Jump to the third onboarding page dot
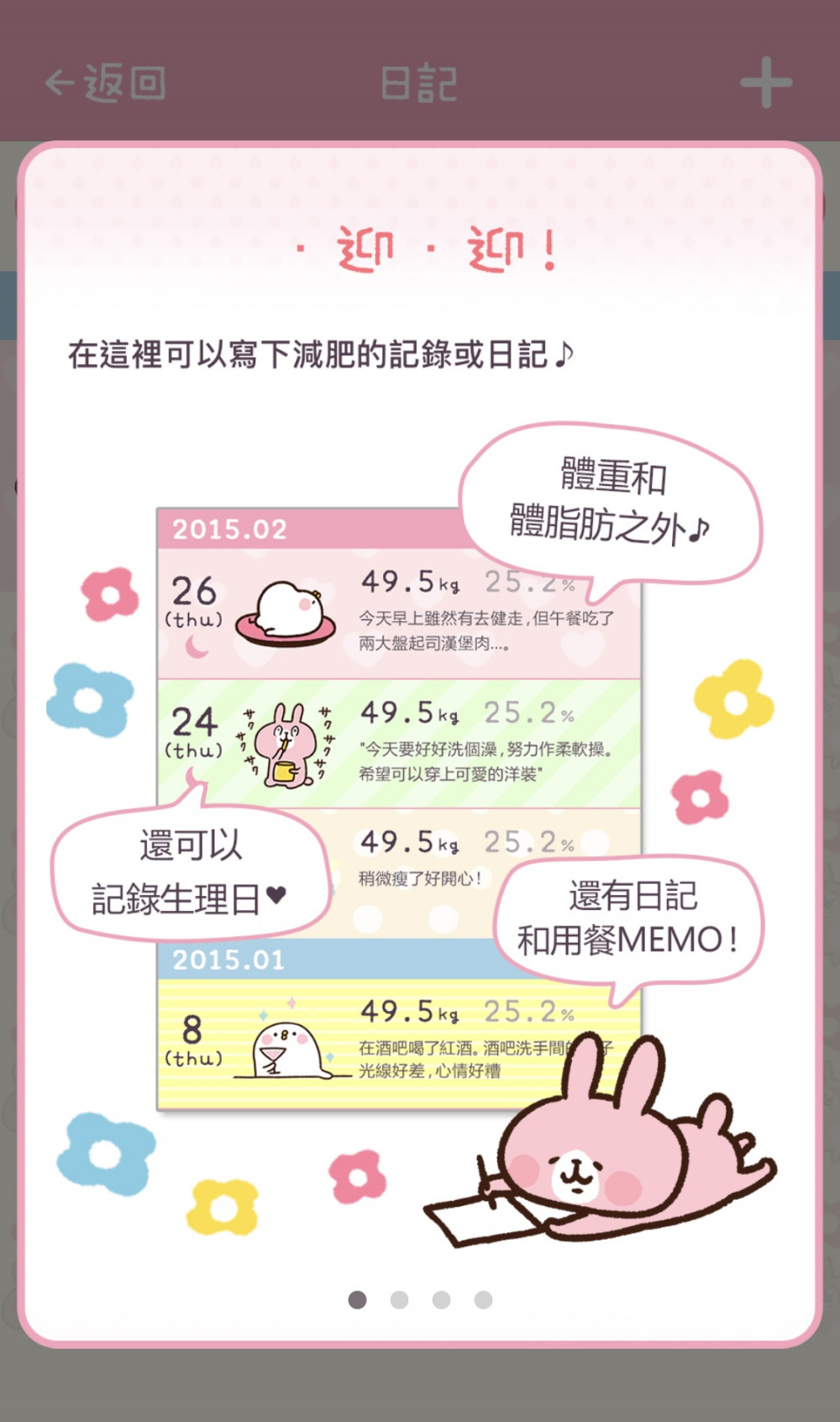 point(441,1300)
